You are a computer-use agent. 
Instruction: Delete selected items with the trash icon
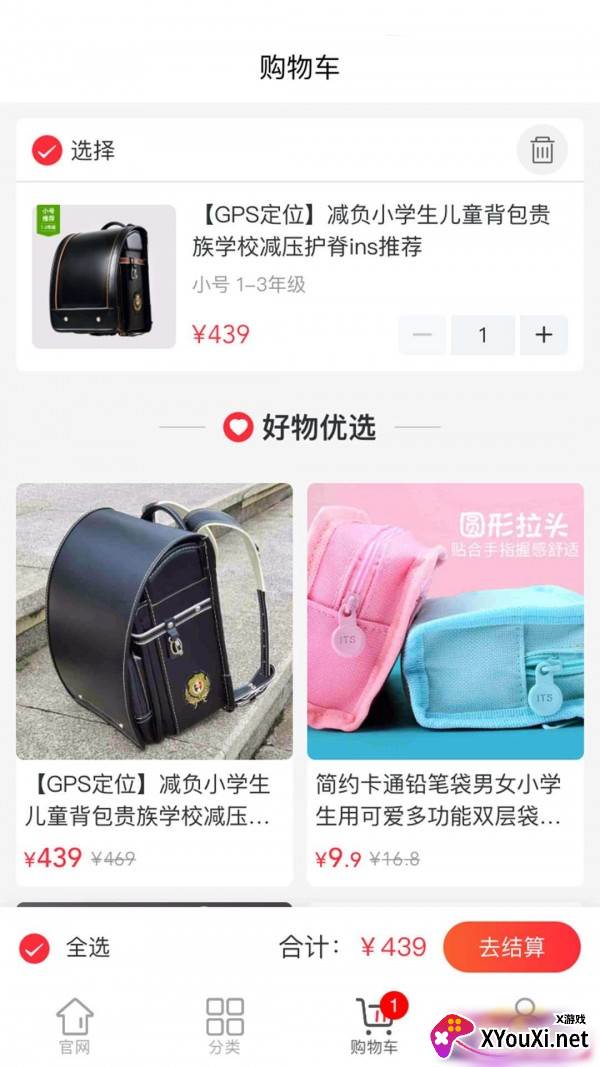coord(542,151)
